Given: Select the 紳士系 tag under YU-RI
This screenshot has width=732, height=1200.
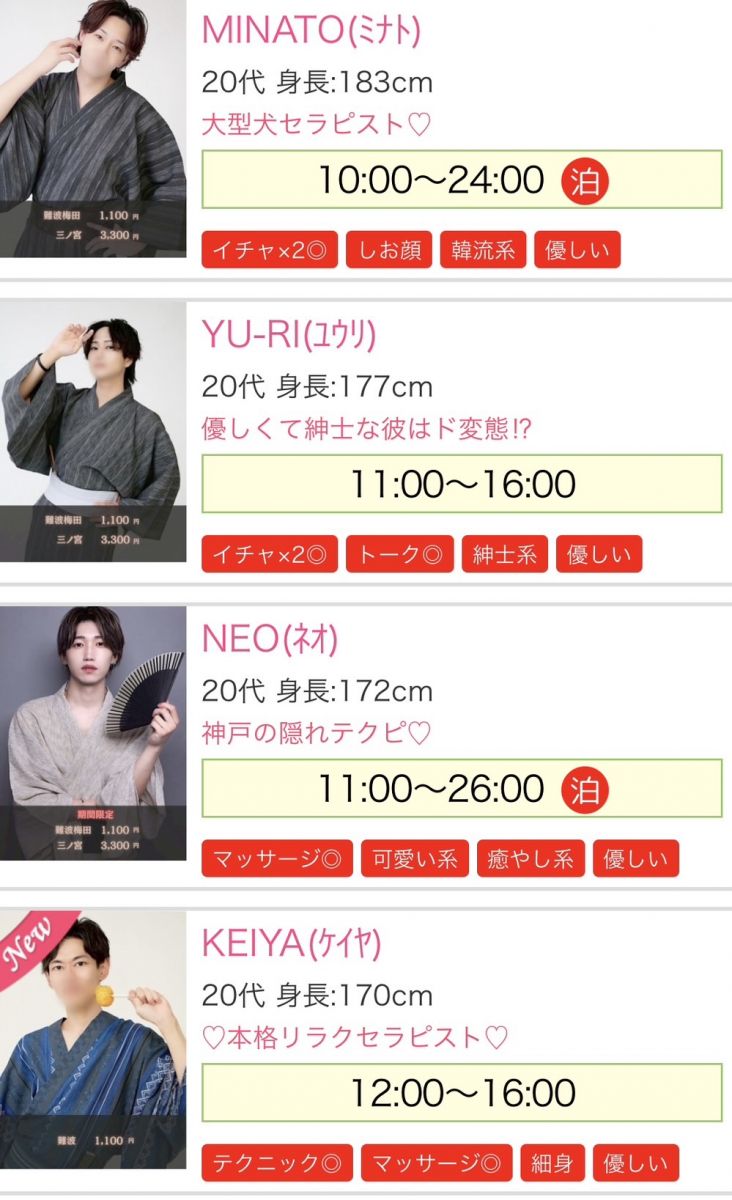Looking at the screenshot, I should 505,554.
